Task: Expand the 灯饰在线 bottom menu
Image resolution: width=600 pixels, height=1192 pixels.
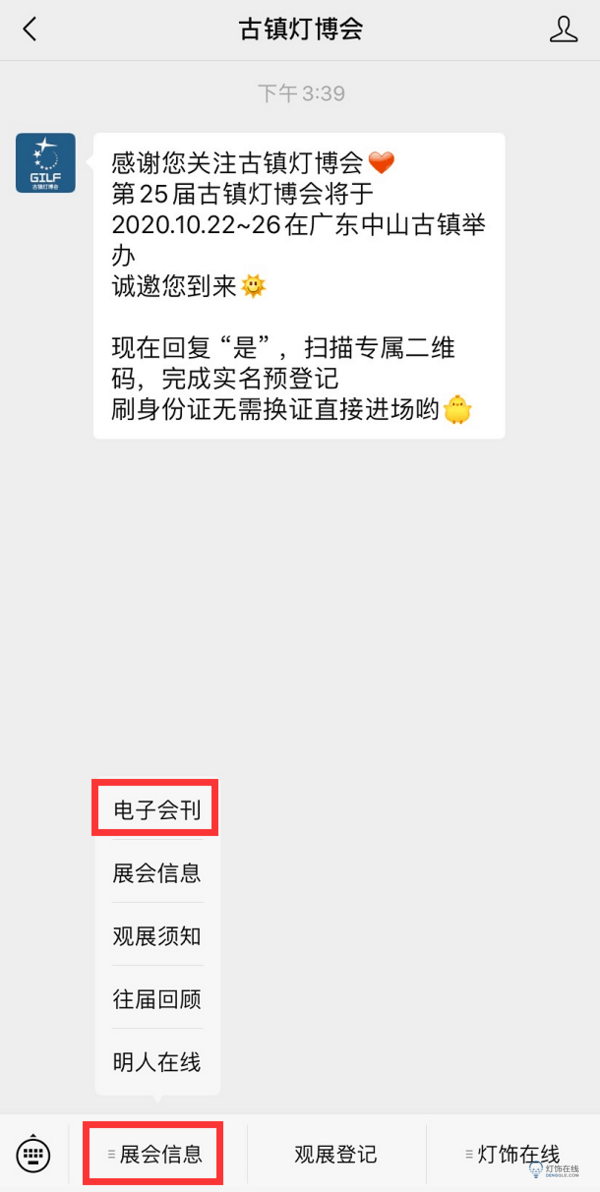Action: [512, 1155]
